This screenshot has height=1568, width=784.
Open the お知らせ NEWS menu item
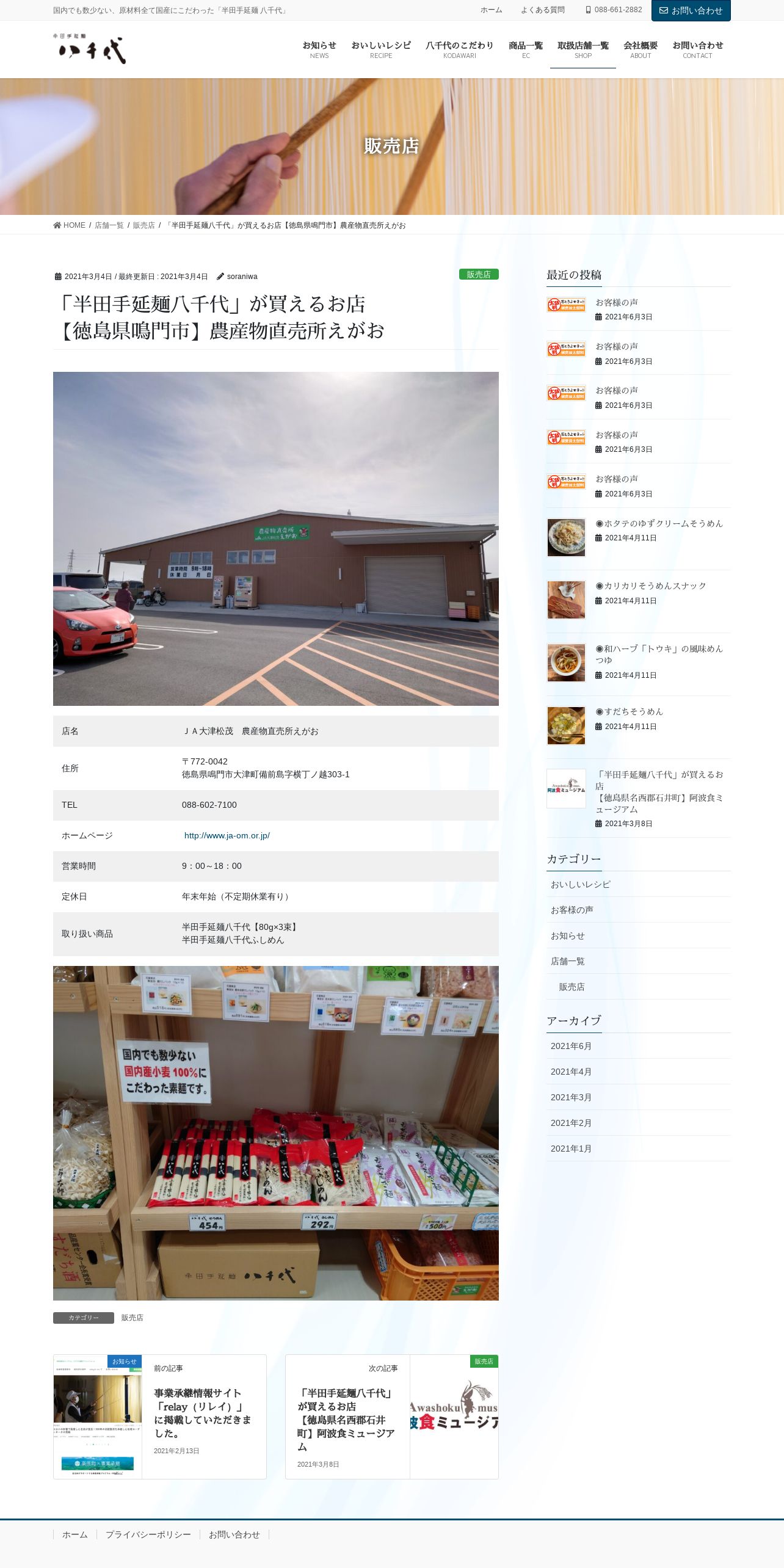[x=319, y=49]
